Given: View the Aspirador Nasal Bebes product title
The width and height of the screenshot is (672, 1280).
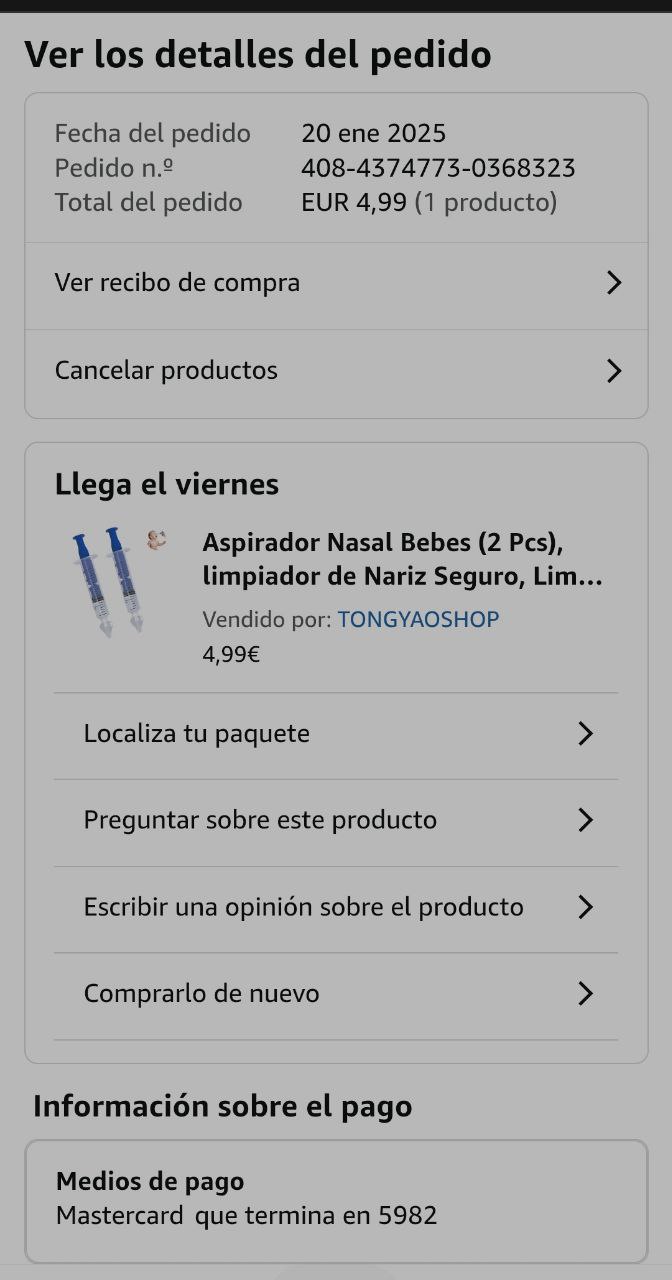Looking at the screenshot, I should (x=402, y=560).
